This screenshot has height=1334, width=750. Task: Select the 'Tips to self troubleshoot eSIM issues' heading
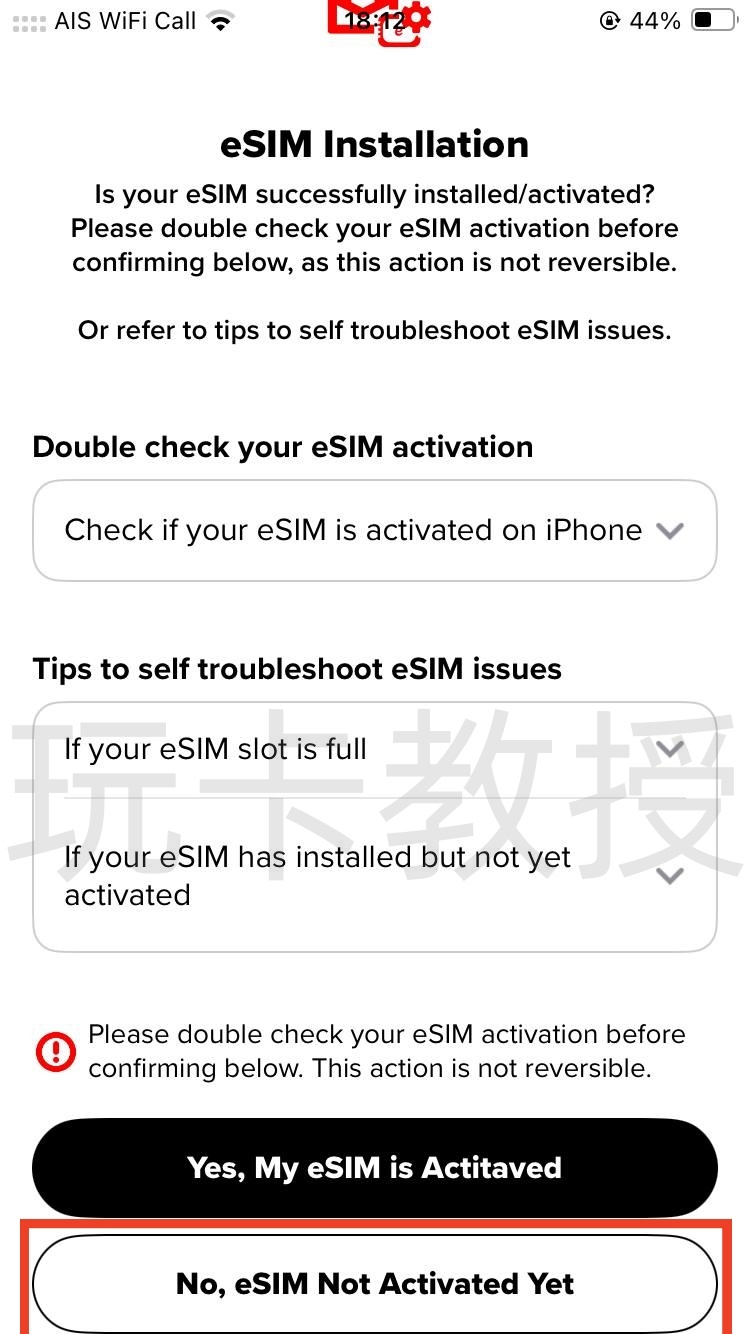297,668
